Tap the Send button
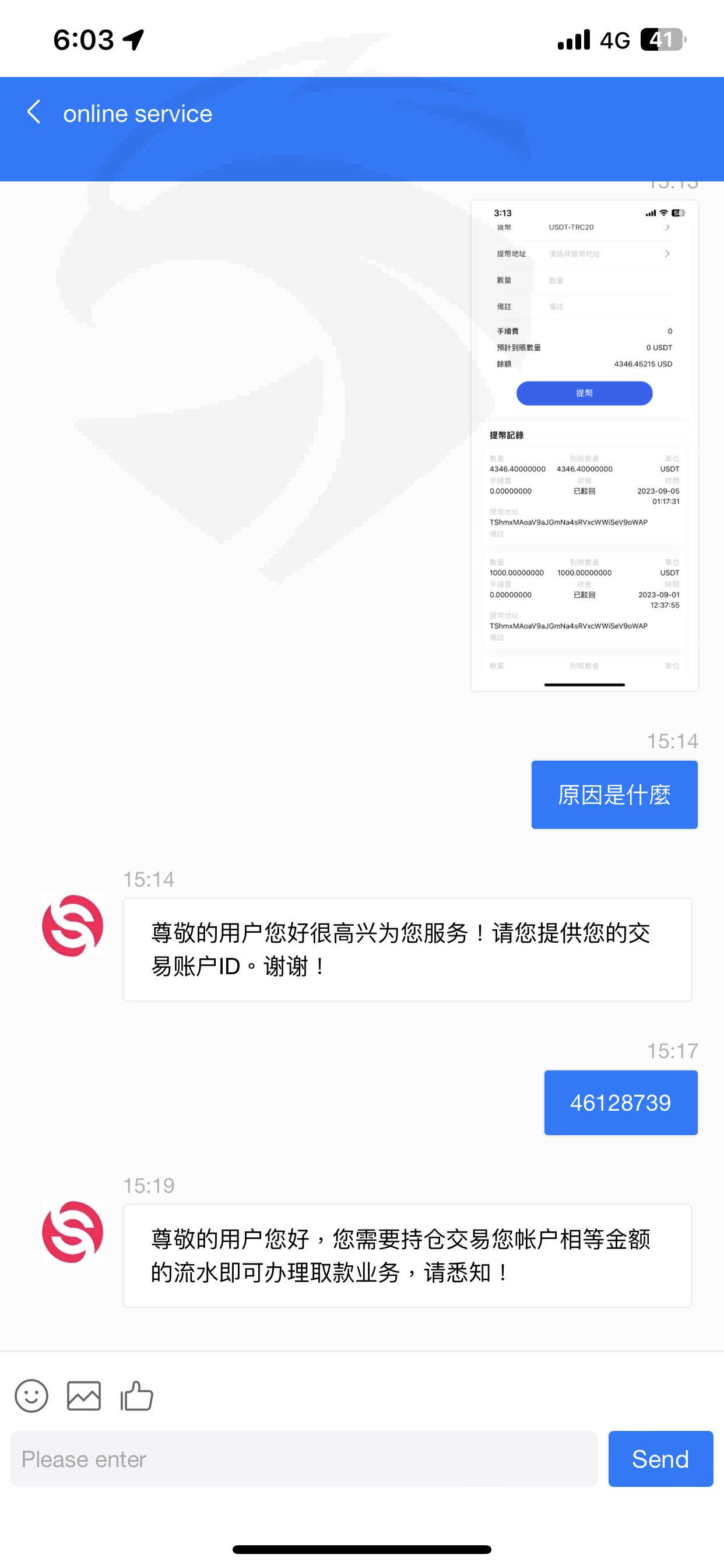This screenshot has height=1568, width=724. pyautogui.click(x=660, y=1458)
